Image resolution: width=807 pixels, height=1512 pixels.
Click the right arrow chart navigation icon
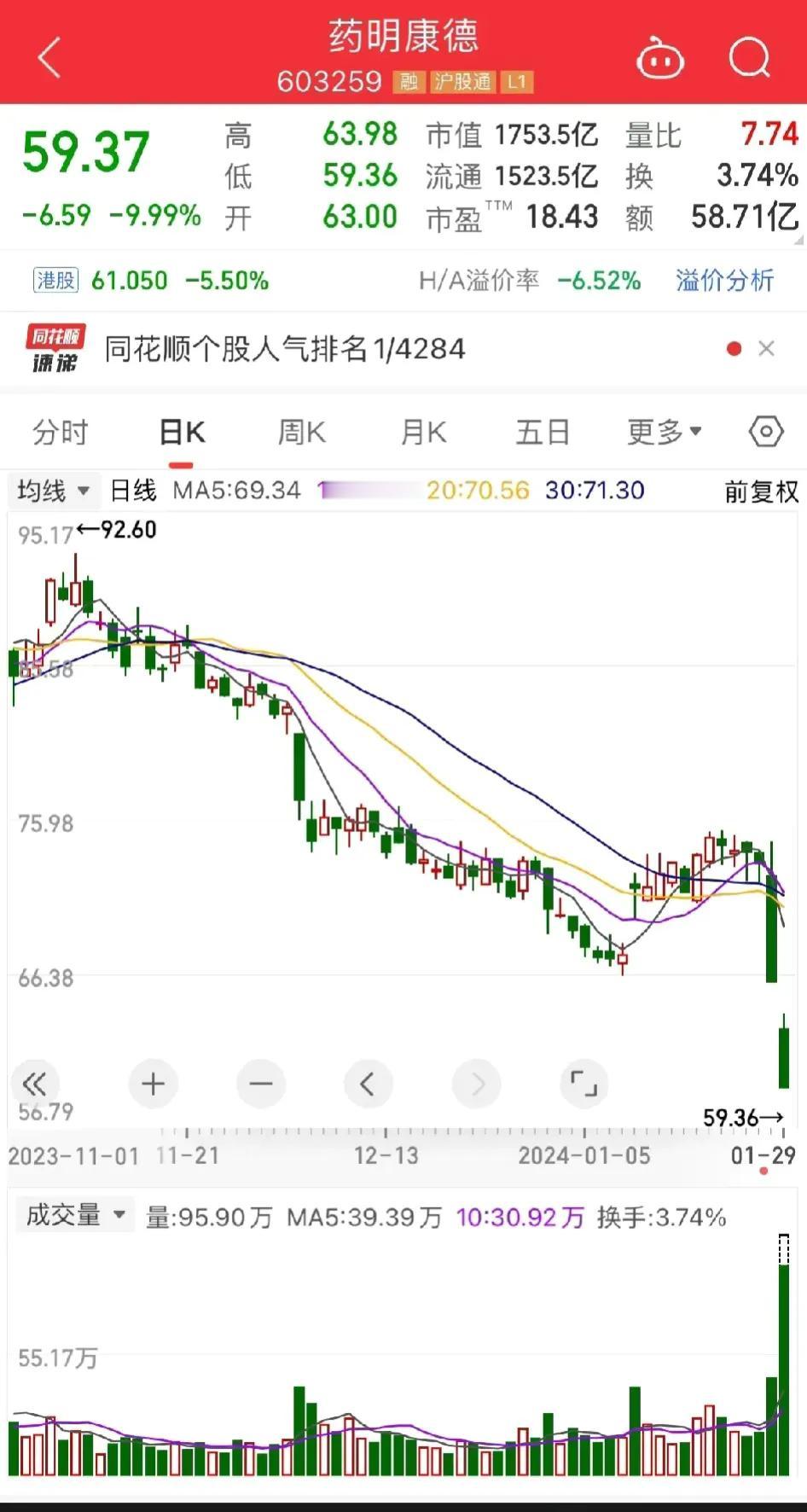coord(476,1084)
